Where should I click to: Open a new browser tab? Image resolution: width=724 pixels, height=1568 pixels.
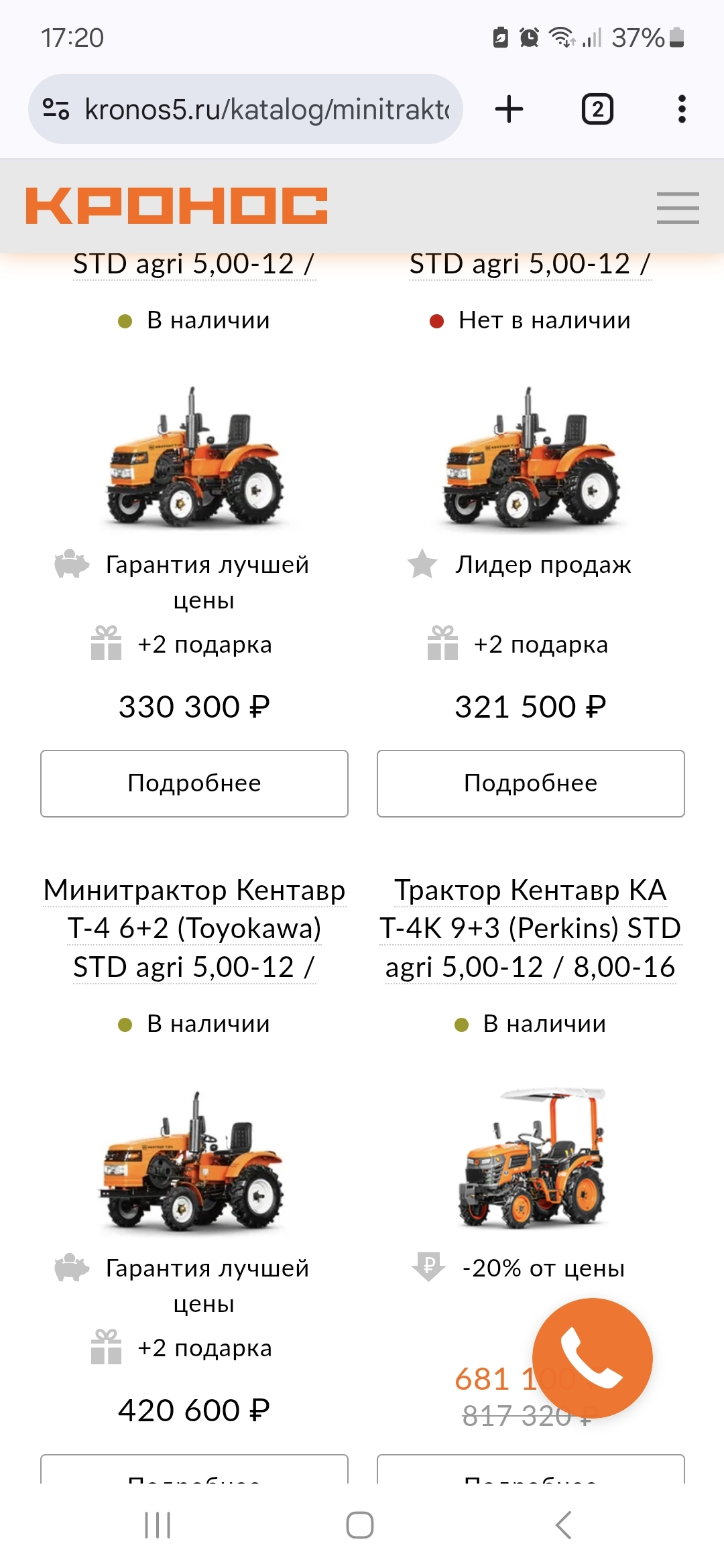coord(509,109)
